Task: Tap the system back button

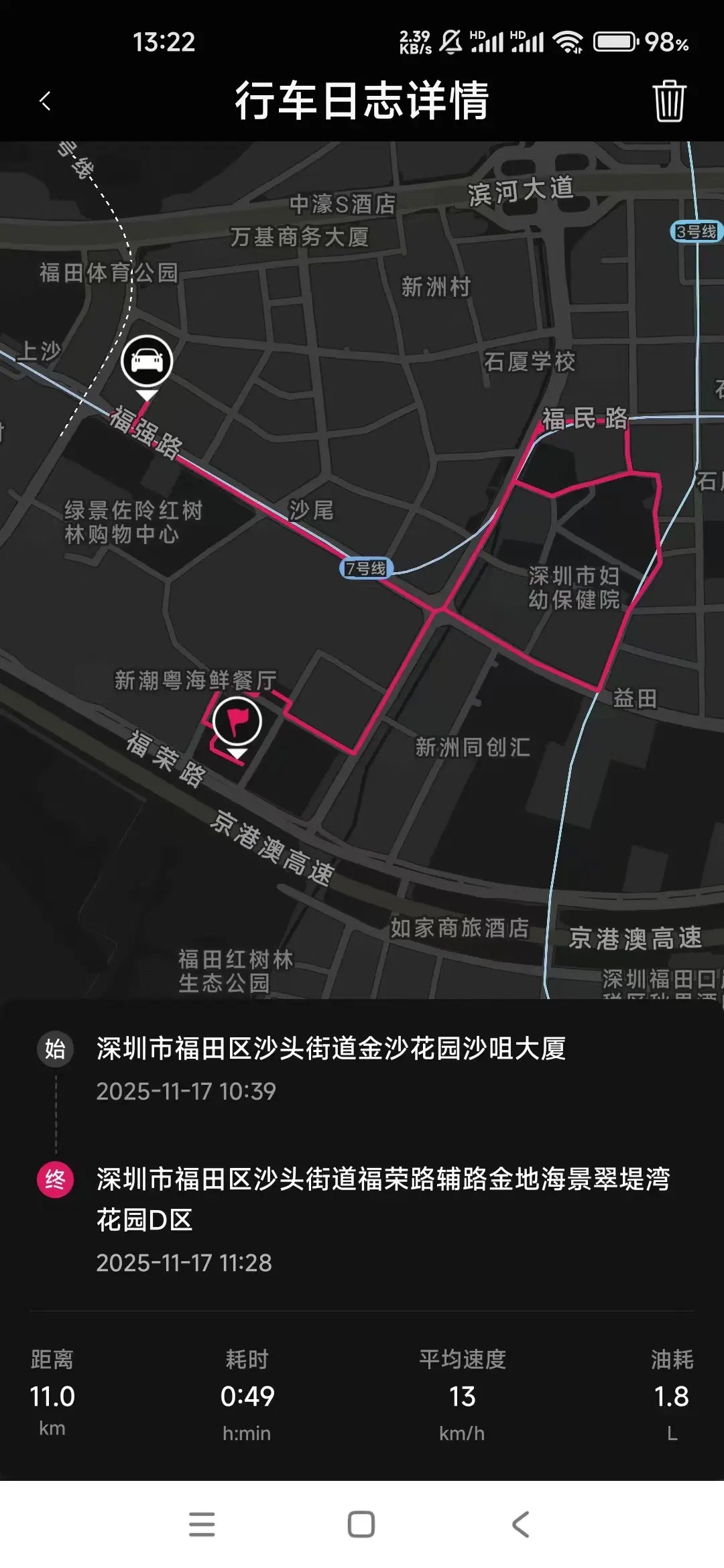Action: click(521, 1524)
